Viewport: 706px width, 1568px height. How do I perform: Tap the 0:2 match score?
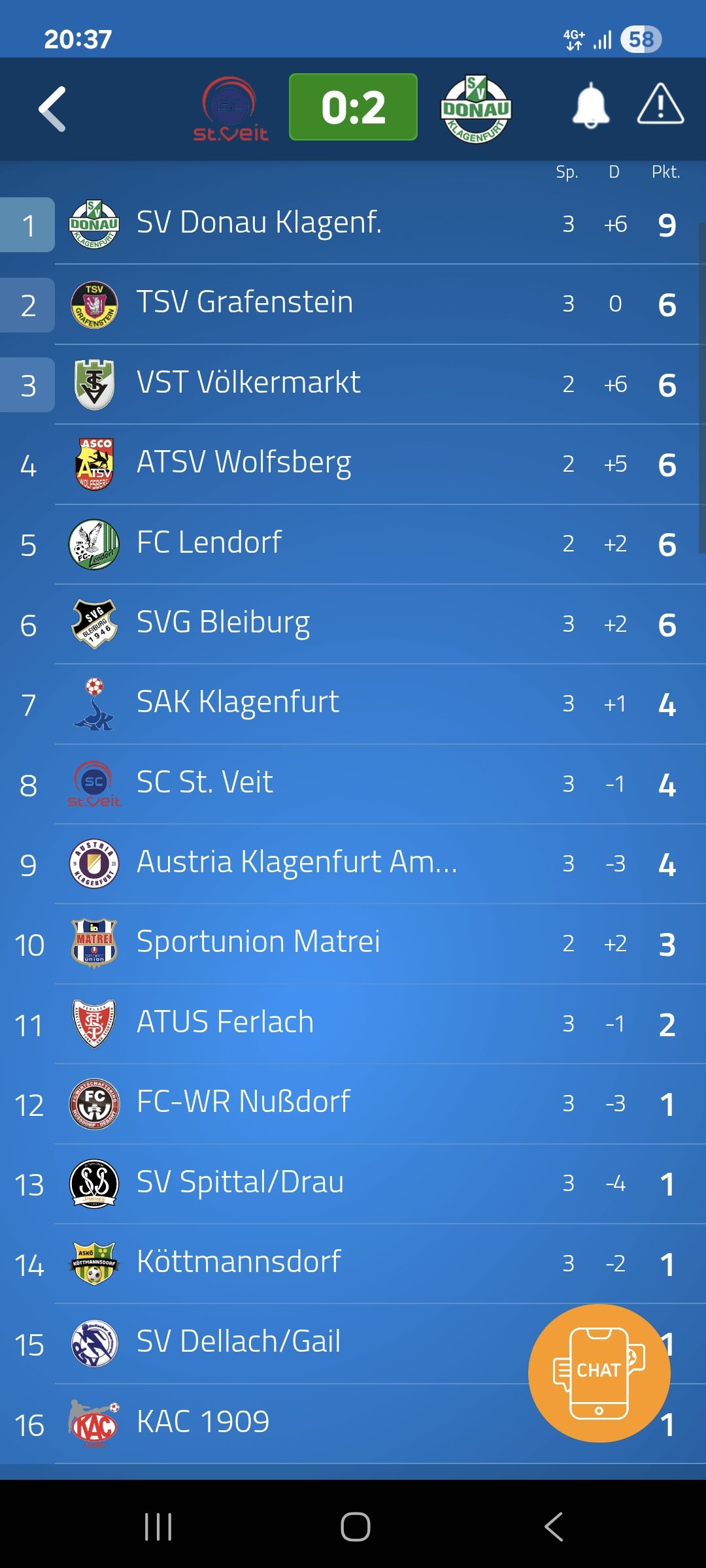coord(353,107)
